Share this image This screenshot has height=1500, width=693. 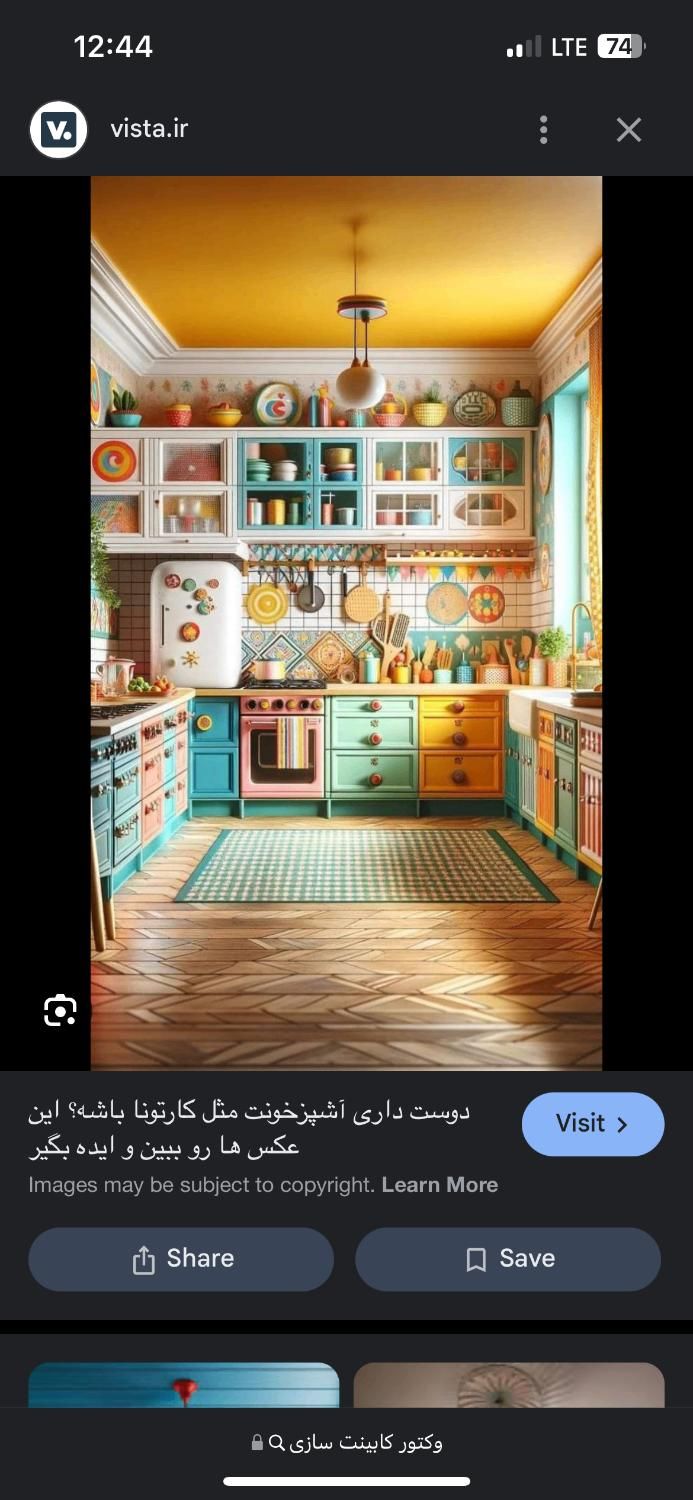tap(181, 1259)
